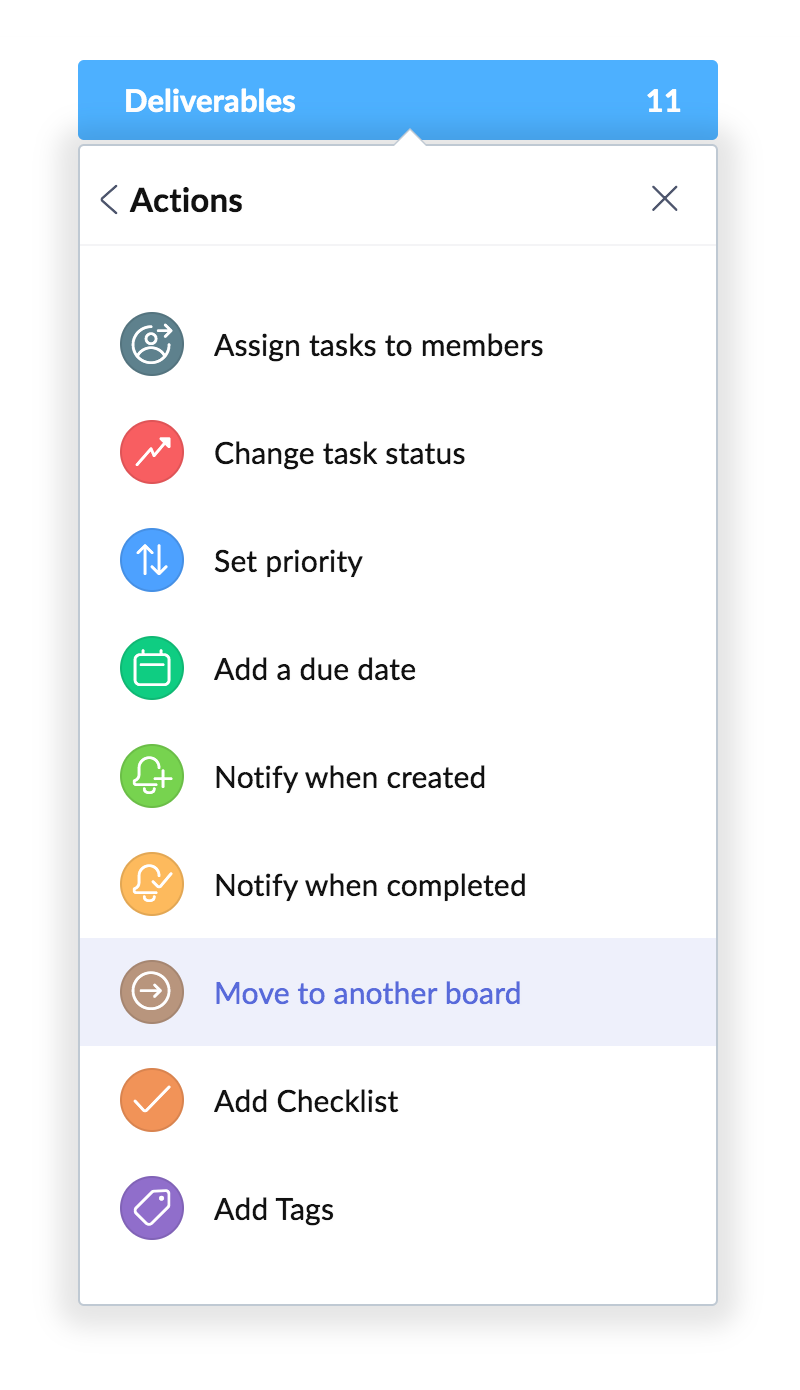Open the Add Checklist action
The image size is (800, 1390).
306,1102
